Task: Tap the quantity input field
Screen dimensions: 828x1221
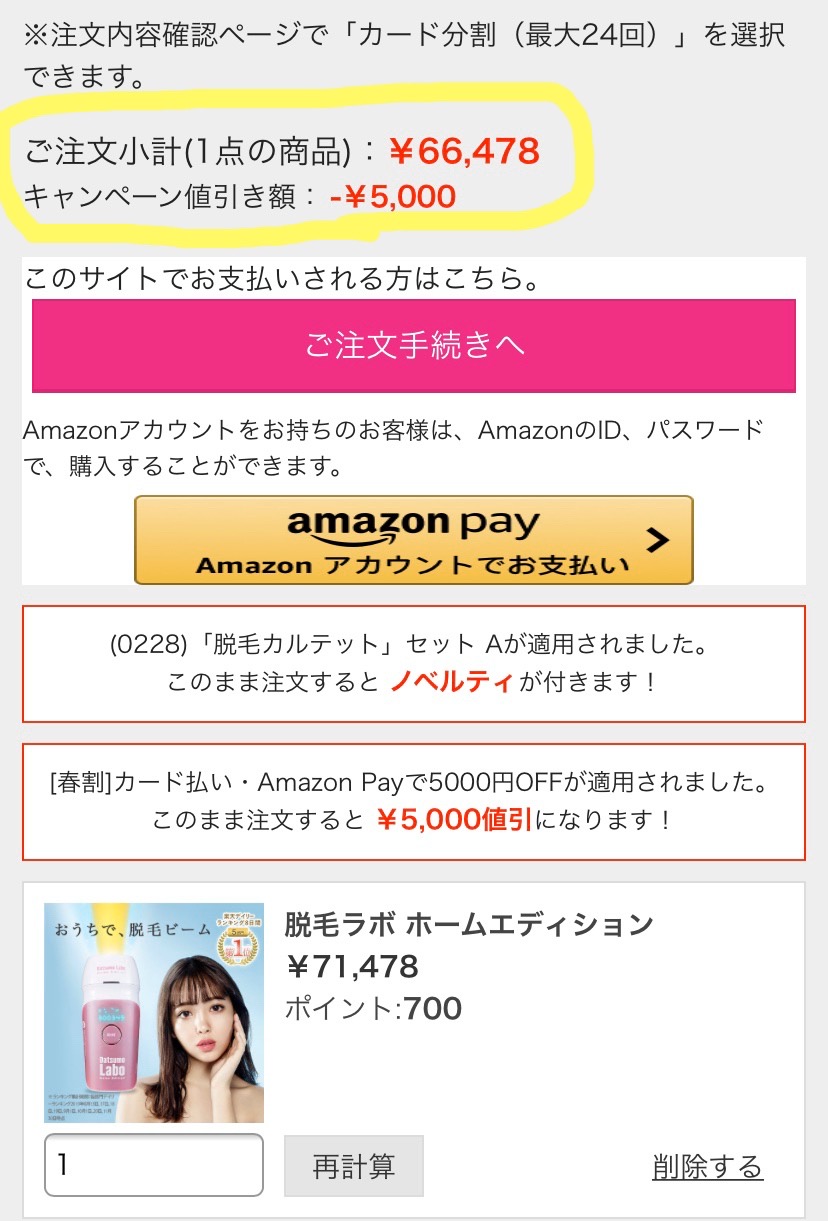Action: tap(154, 1165)
